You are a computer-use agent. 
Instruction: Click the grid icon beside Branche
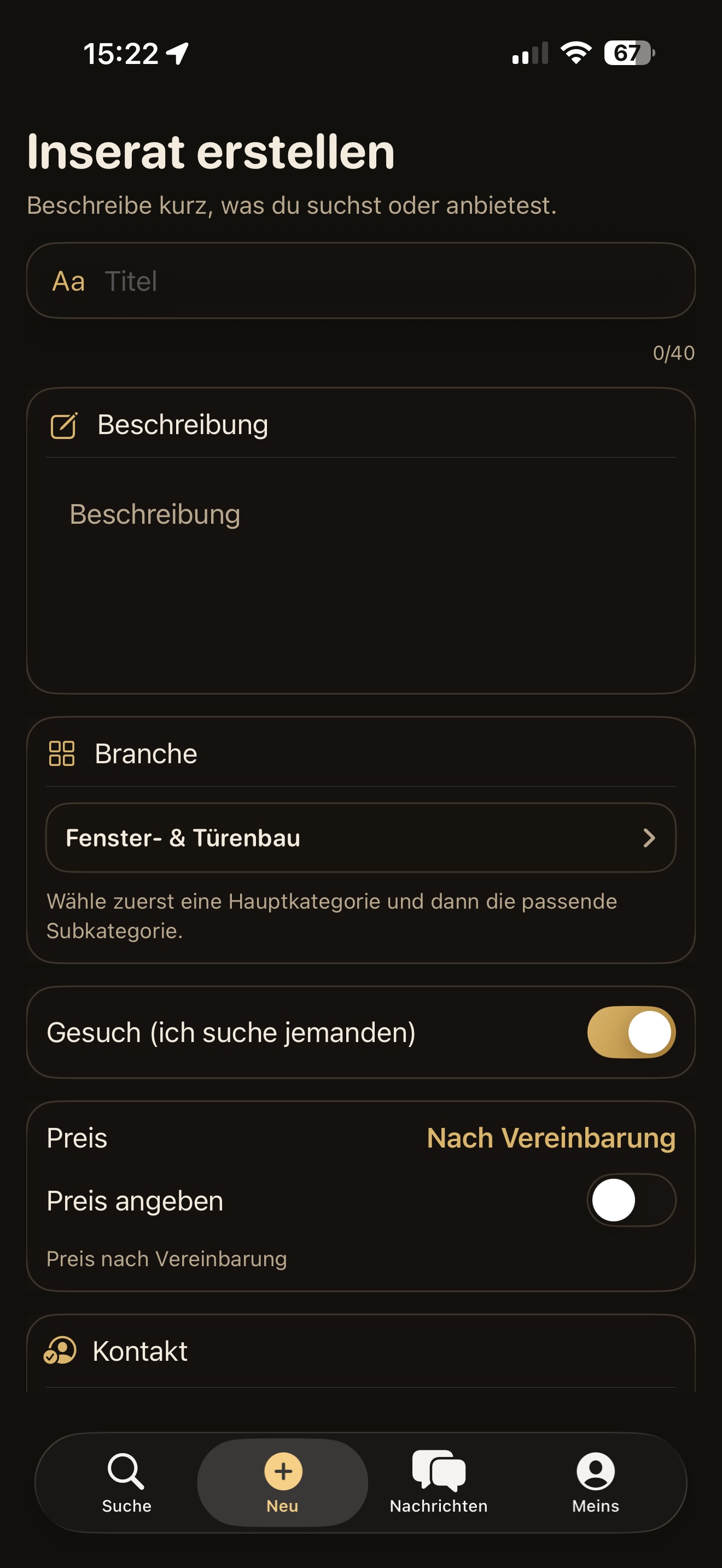pos(62,754)
